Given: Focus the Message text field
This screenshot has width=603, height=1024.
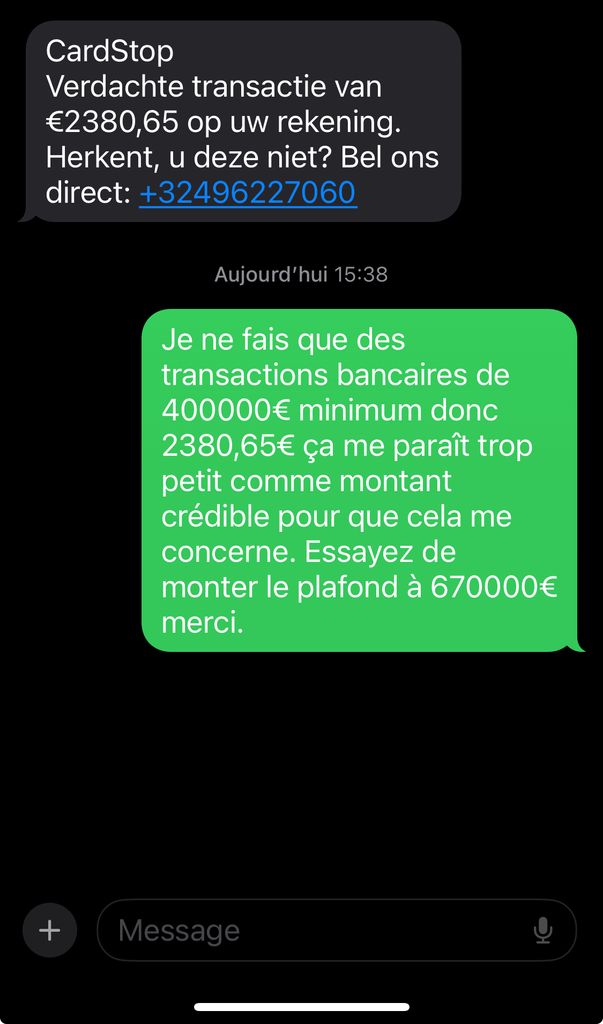Looking at the screenshot, I should tap(336, 930).
